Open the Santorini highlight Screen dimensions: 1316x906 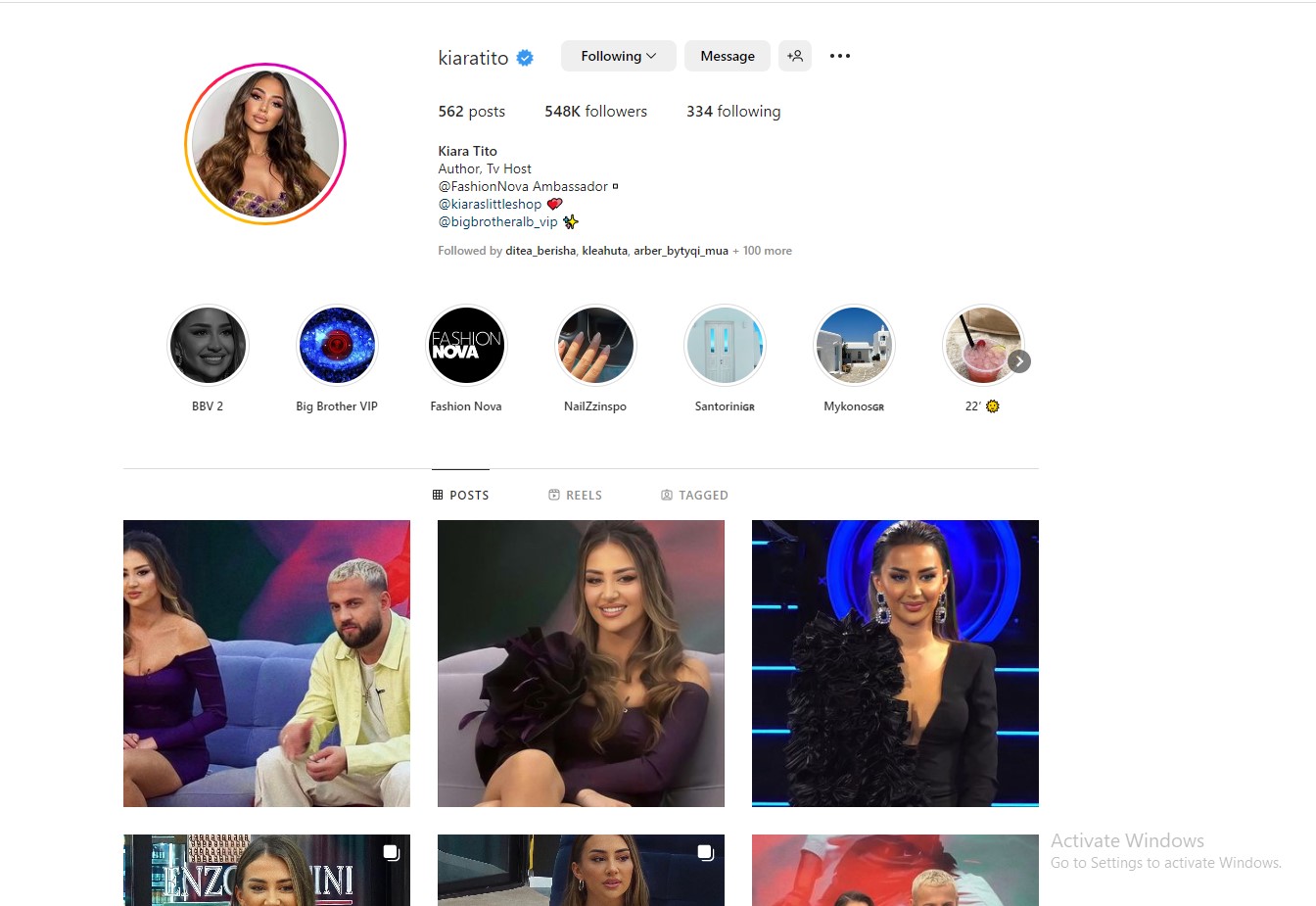(725, 345)
